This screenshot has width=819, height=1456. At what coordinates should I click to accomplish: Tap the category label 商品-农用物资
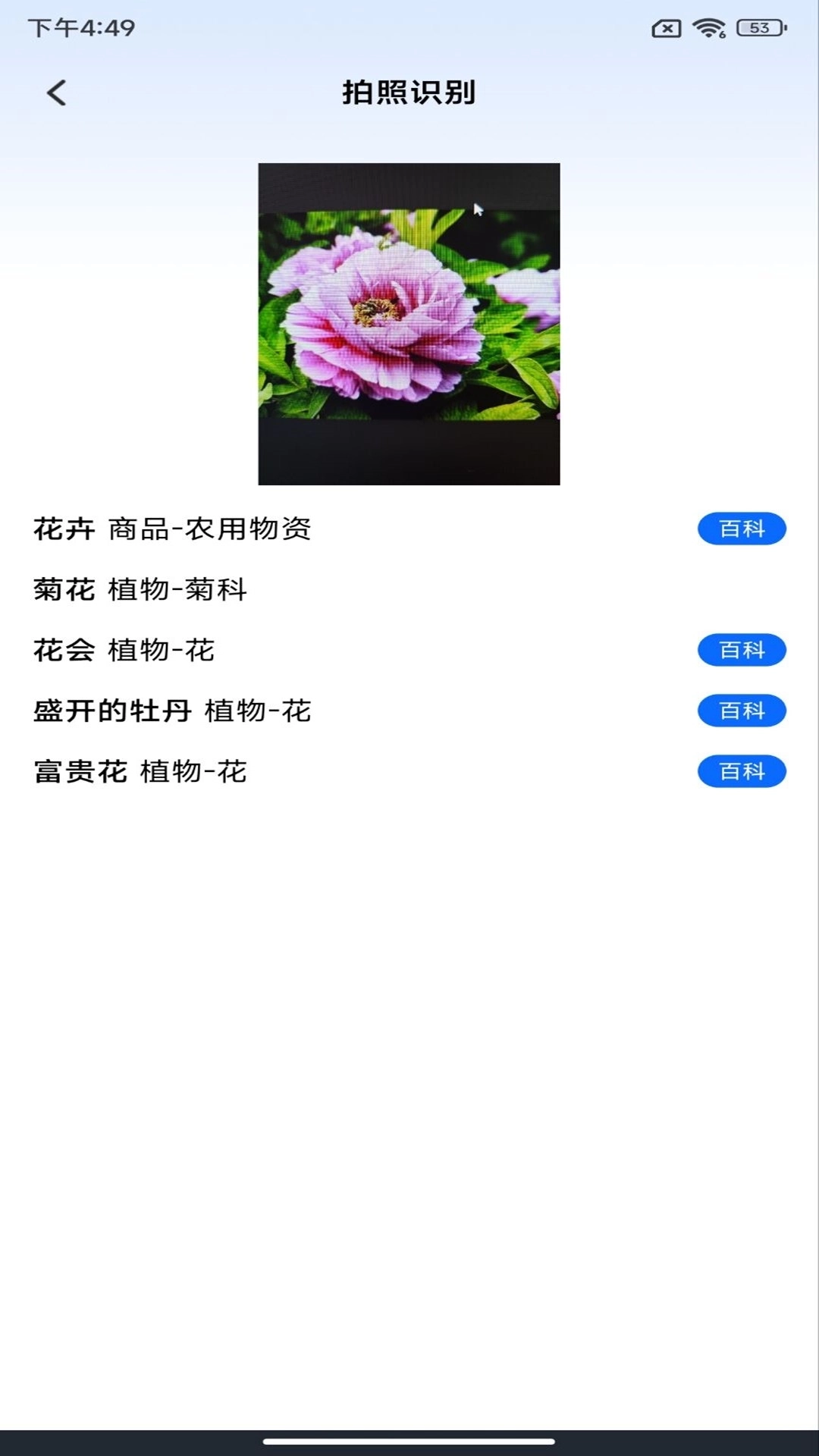click(x=211, y=529)
